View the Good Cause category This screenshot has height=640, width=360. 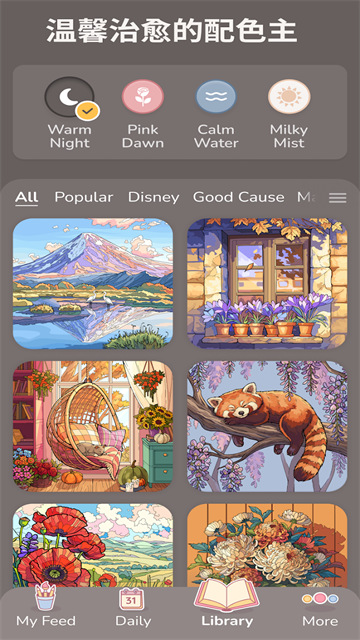coord(238,198)
